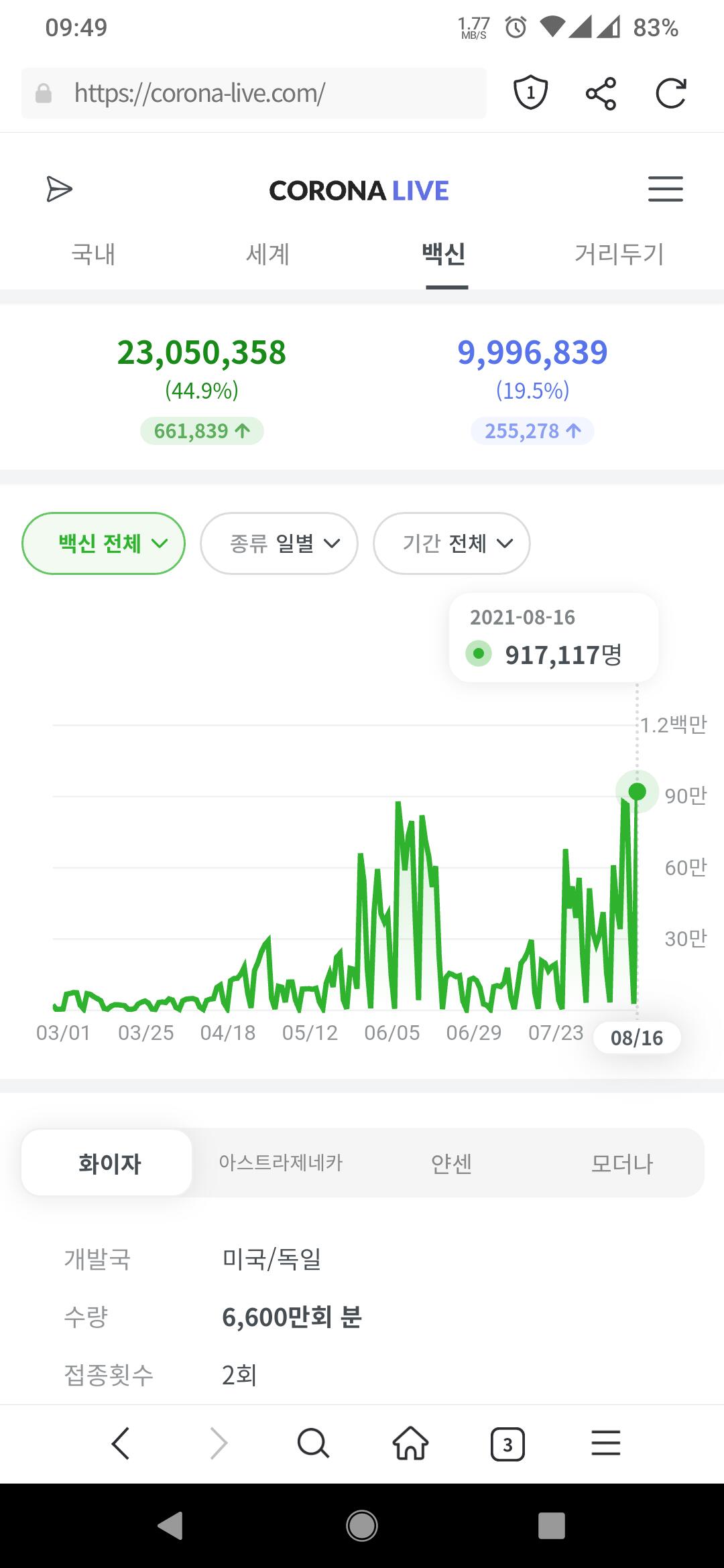
Task: Switch to the 국내 tab
Action: coord(93,255)
